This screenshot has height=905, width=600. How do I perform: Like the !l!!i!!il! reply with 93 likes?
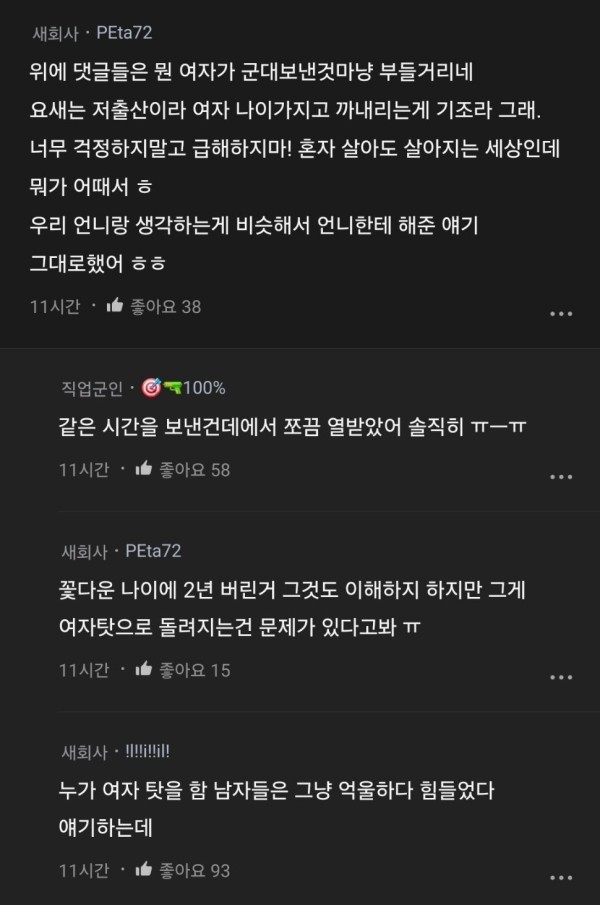143,870
